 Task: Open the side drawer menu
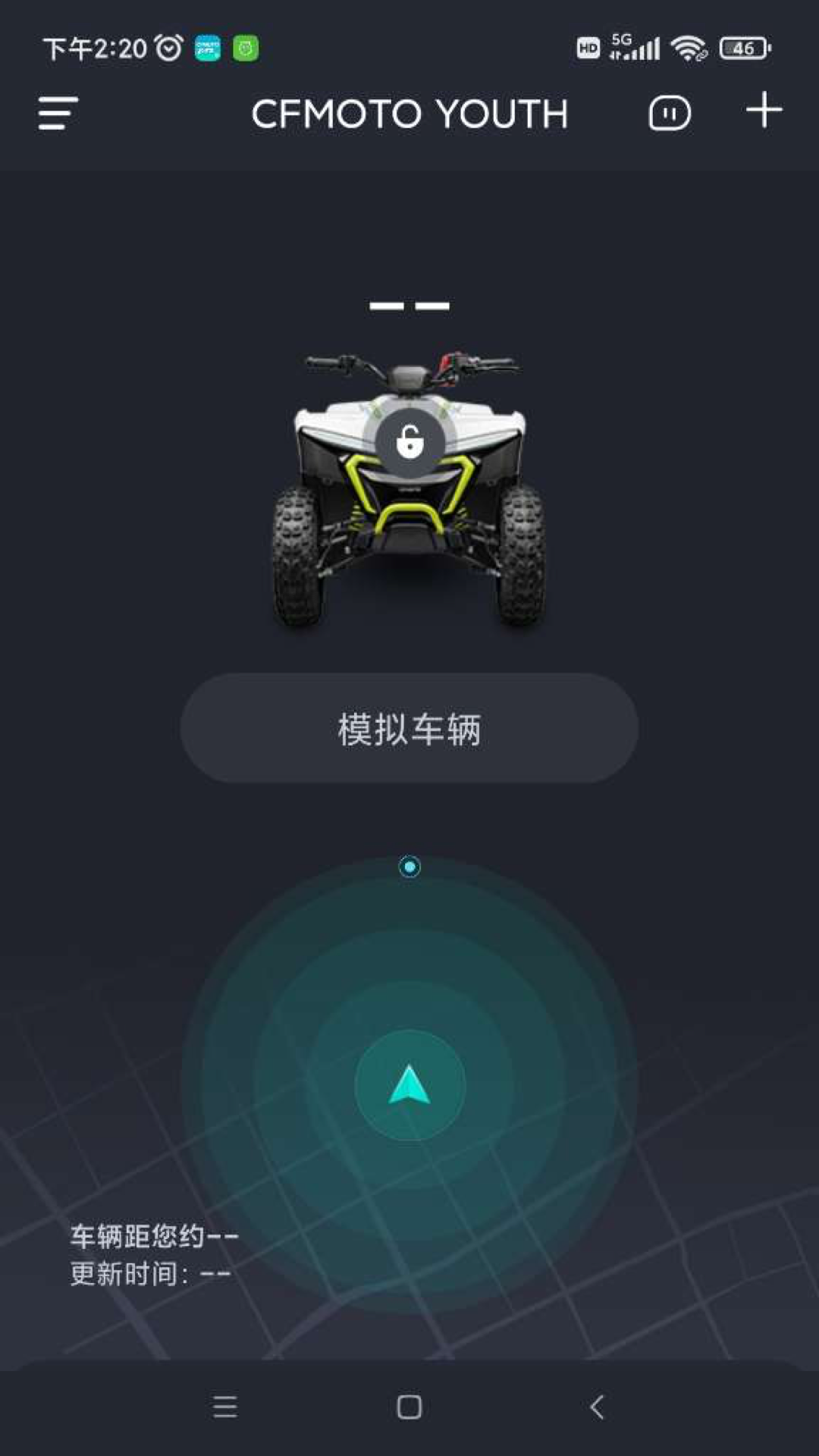(x=58, y=114)
